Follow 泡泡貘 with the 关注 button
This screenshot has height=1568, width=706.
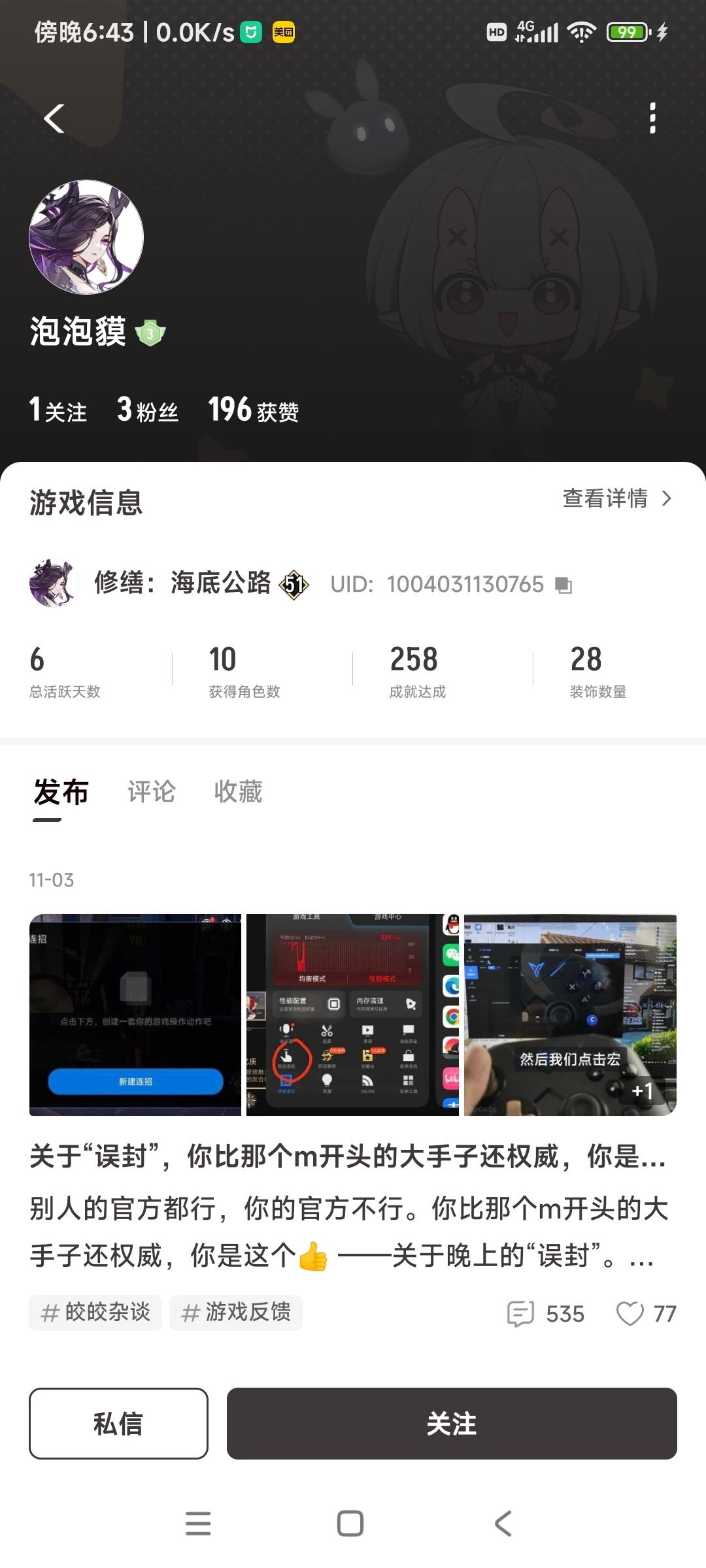(x=452, y=1424)
